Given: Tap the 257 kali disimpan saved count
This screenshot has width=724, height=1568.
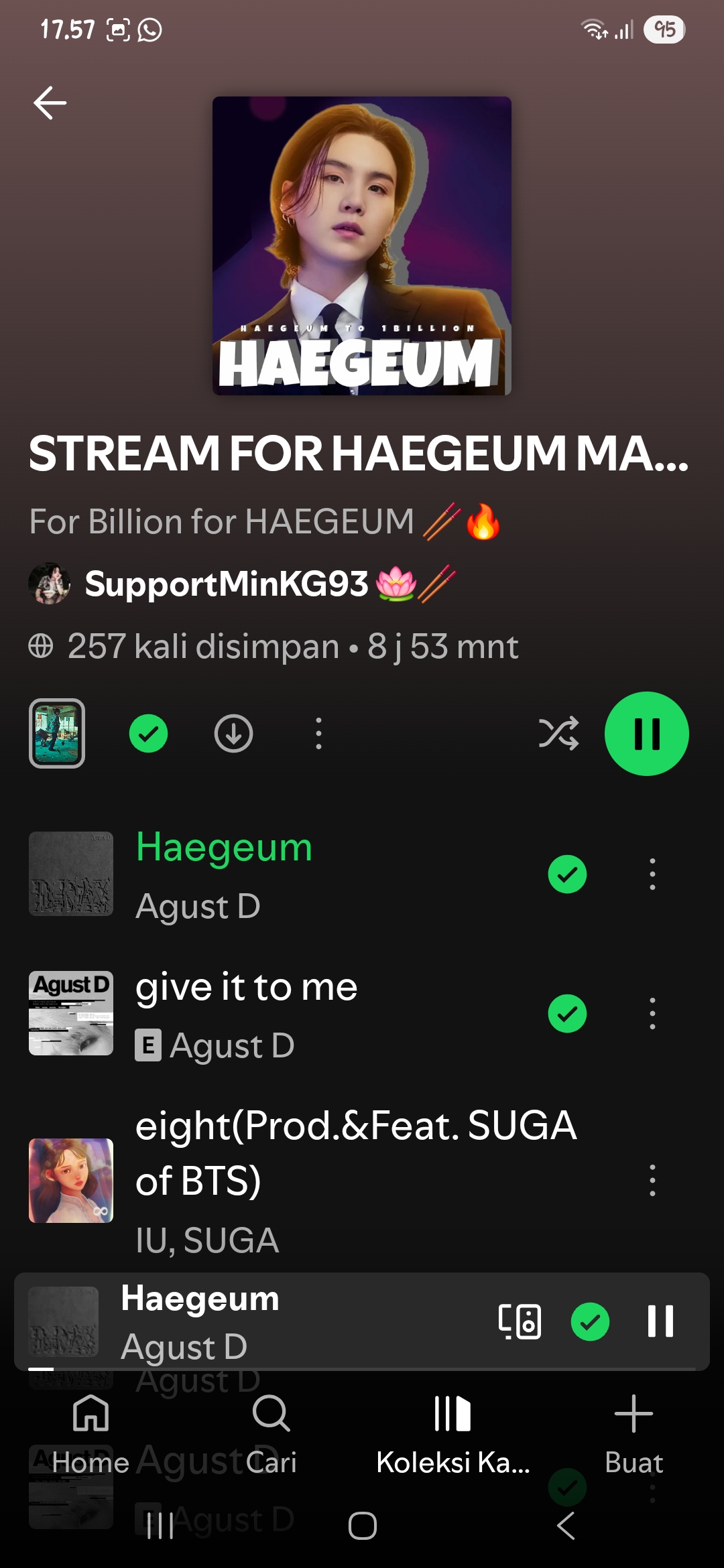Looking at the screenshot, I should [201, 646].
